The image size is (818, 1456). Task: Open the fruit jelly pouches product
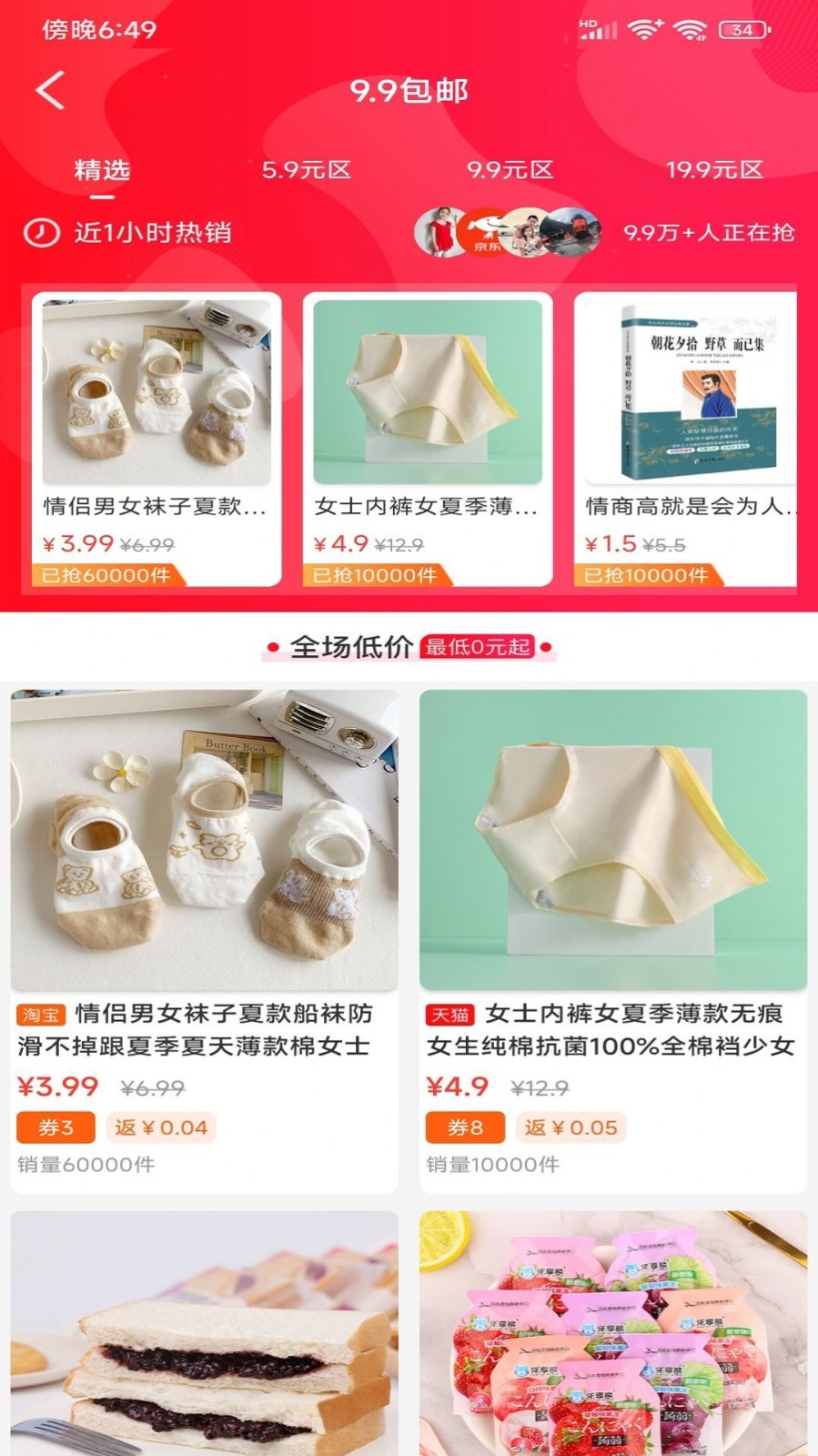click(x=613, y=1333)
